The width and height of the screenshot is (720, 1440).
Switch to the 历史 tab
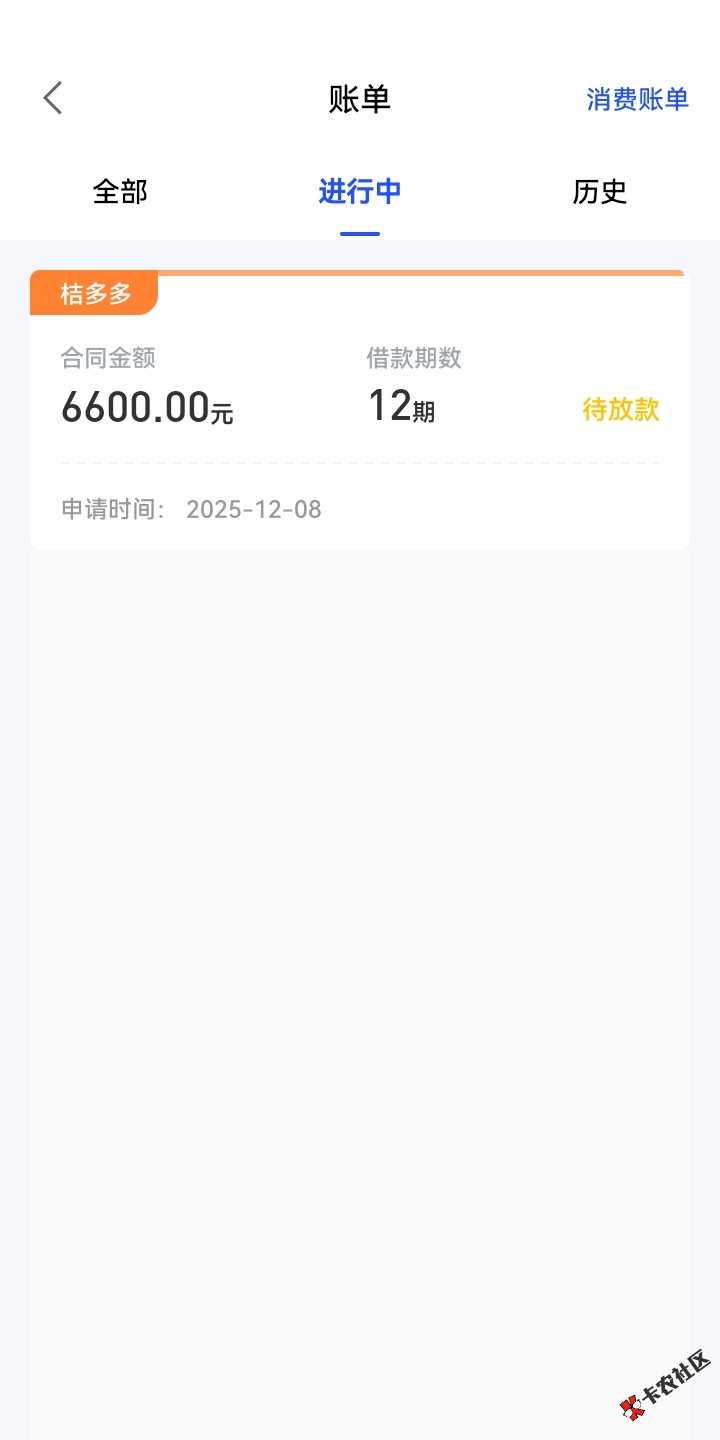click(599, 191)
